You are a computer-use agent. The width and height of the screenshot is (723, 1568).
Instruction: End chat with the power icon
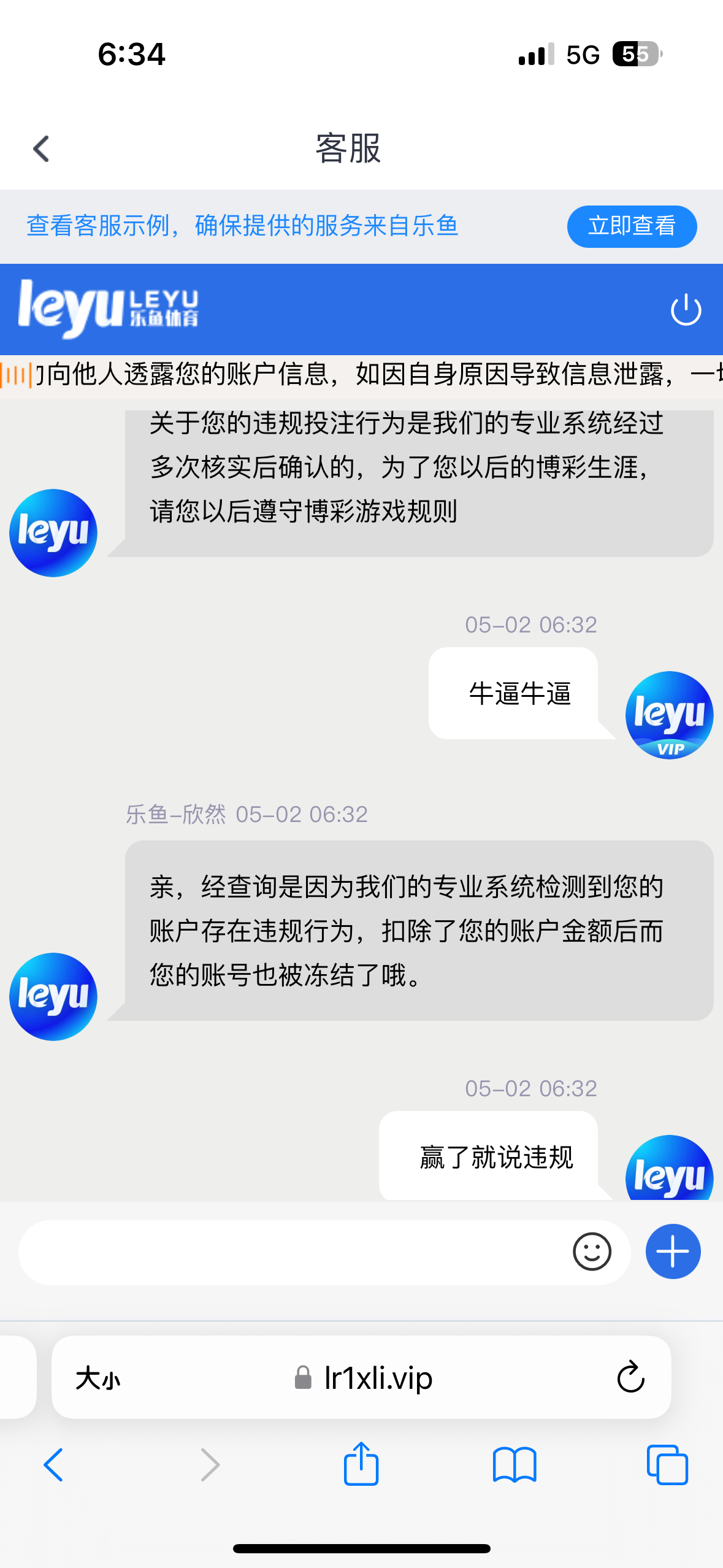click(x=685, y=310)
